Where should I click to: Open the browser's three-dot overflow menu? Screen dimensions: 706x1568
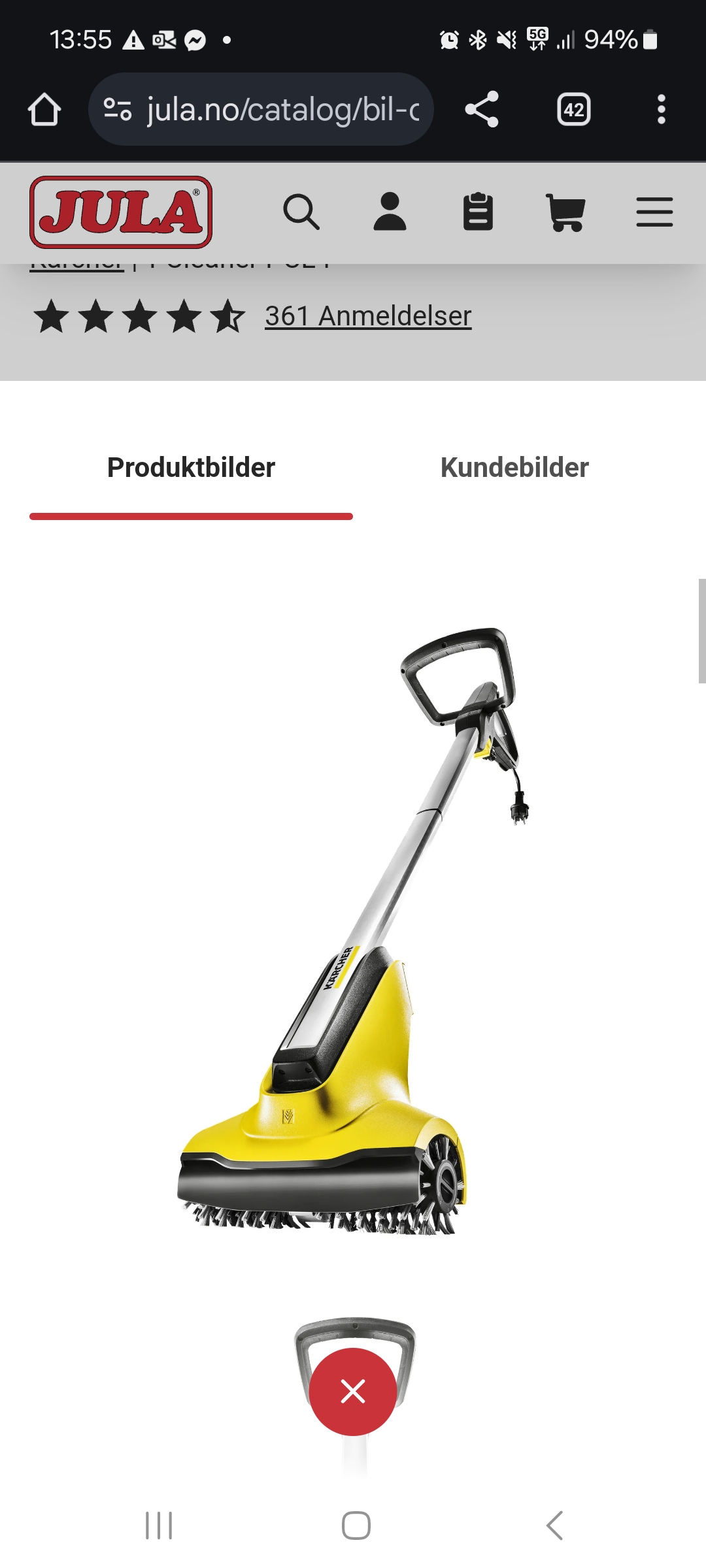(661, 109)
